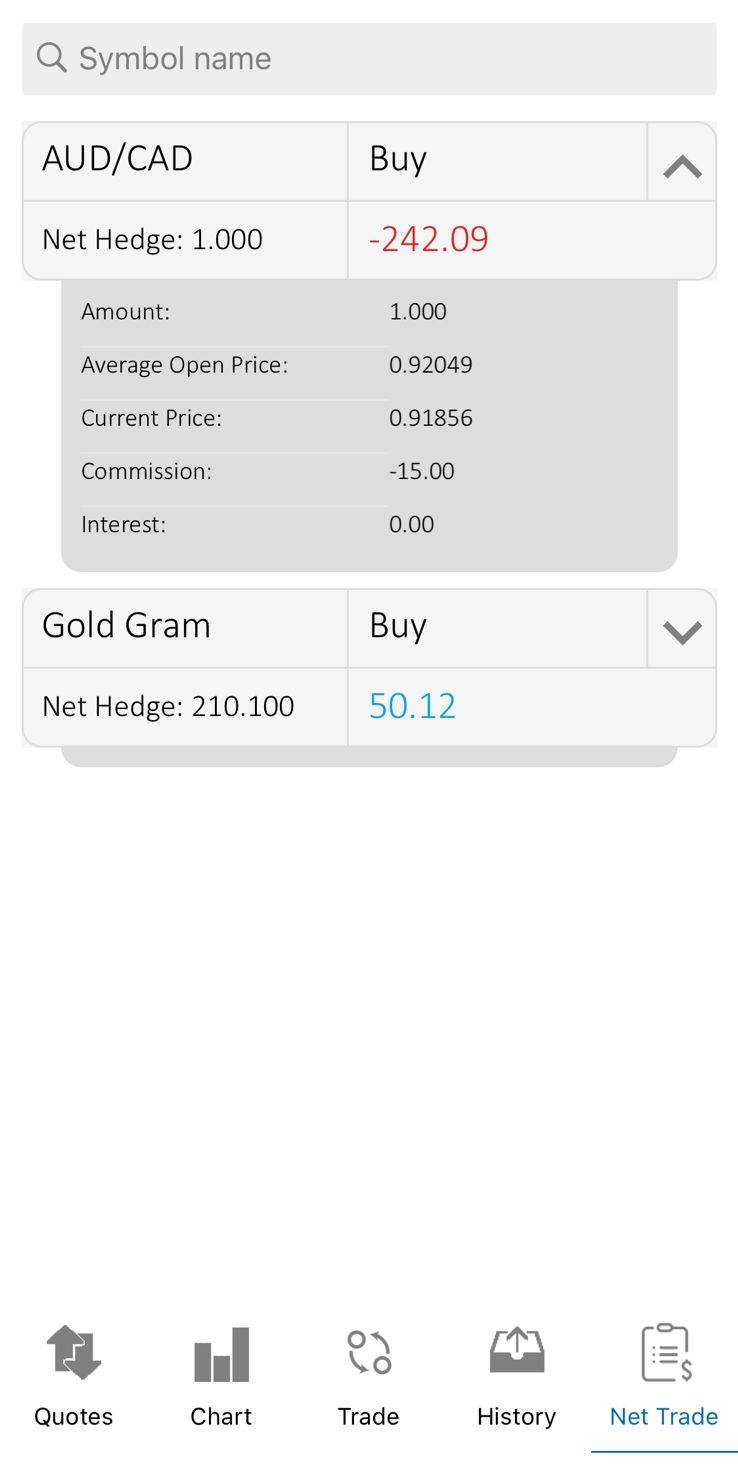This screenshot has height=1466, width=738.
Task: Select the Net Trade tab
Action: point(664,1376)
